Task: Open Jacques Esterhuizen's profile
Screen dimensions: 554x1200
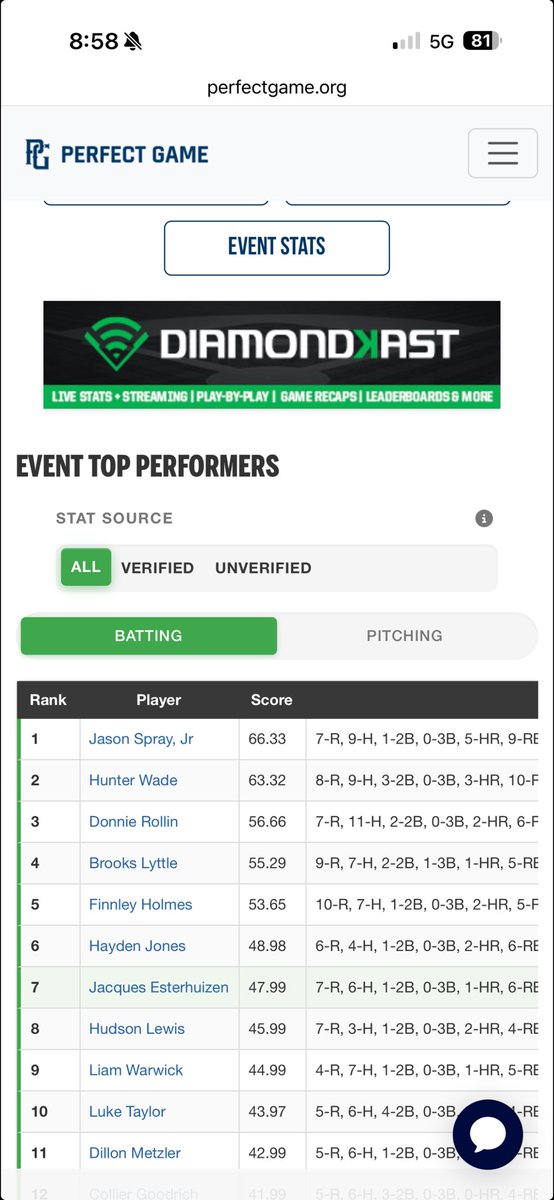Action: coord(159,987)
